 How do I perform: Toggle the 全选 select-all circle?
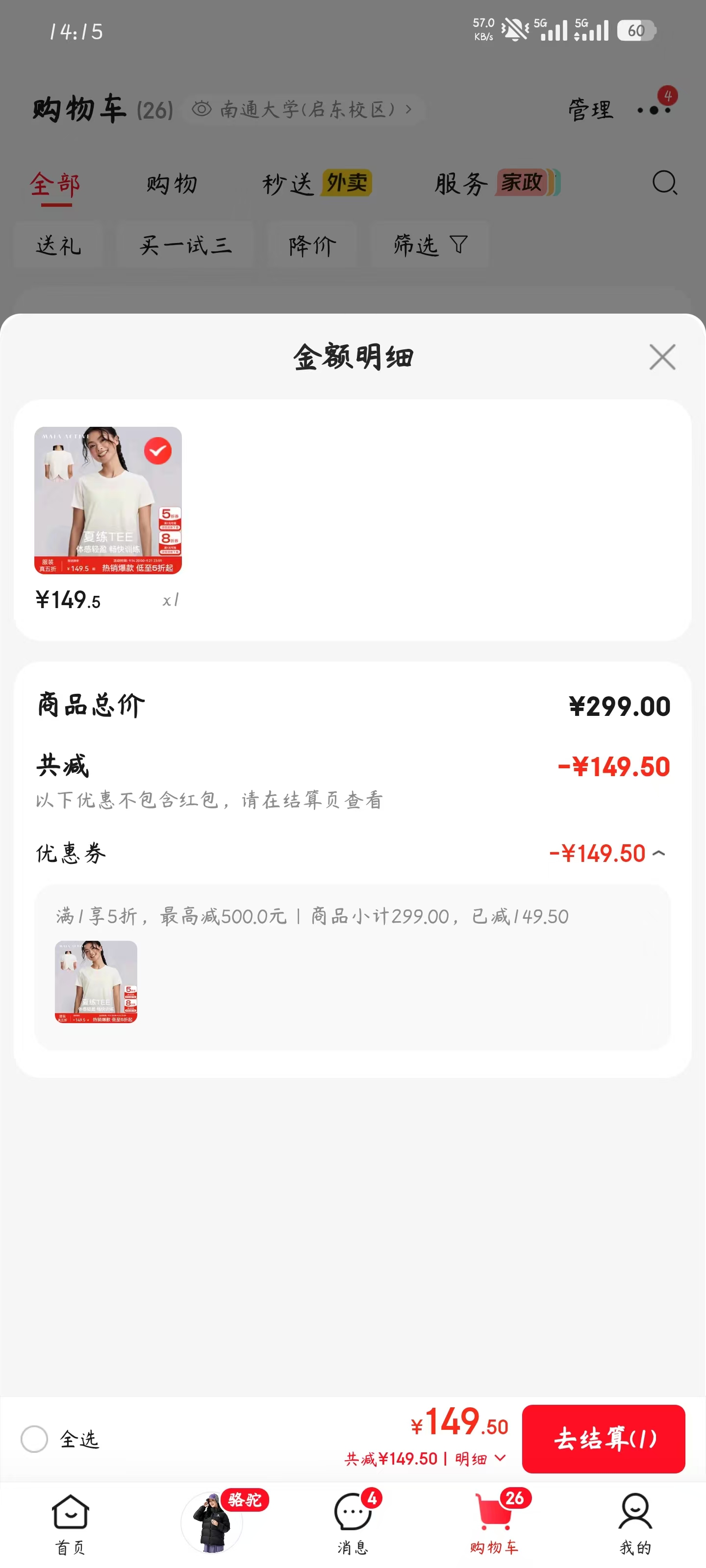(34, 1439)
